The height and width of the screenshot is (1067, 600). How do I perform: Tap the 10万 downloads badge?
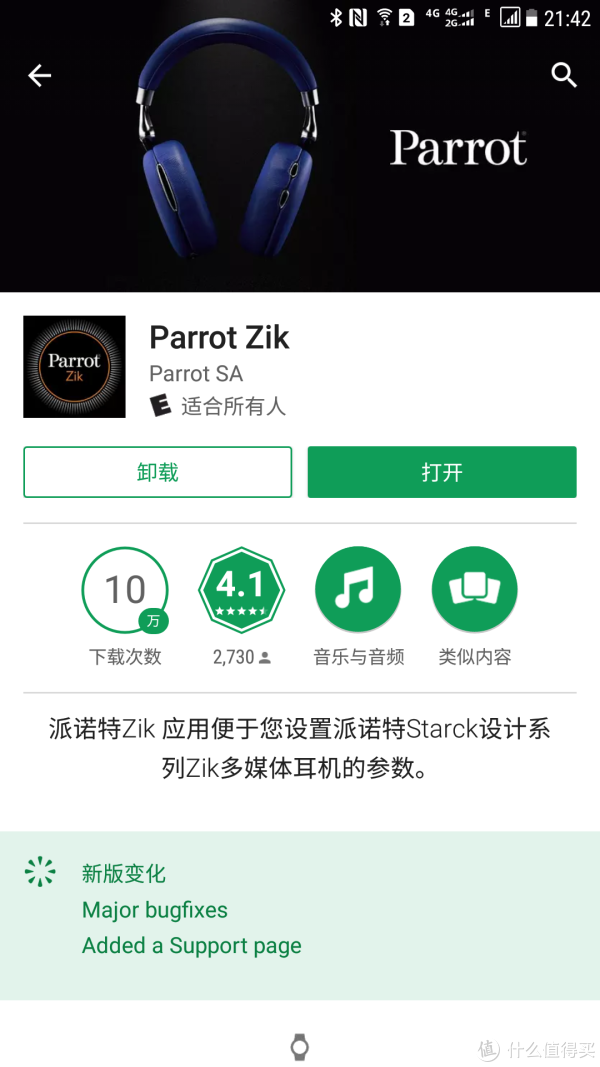[125, 590]
